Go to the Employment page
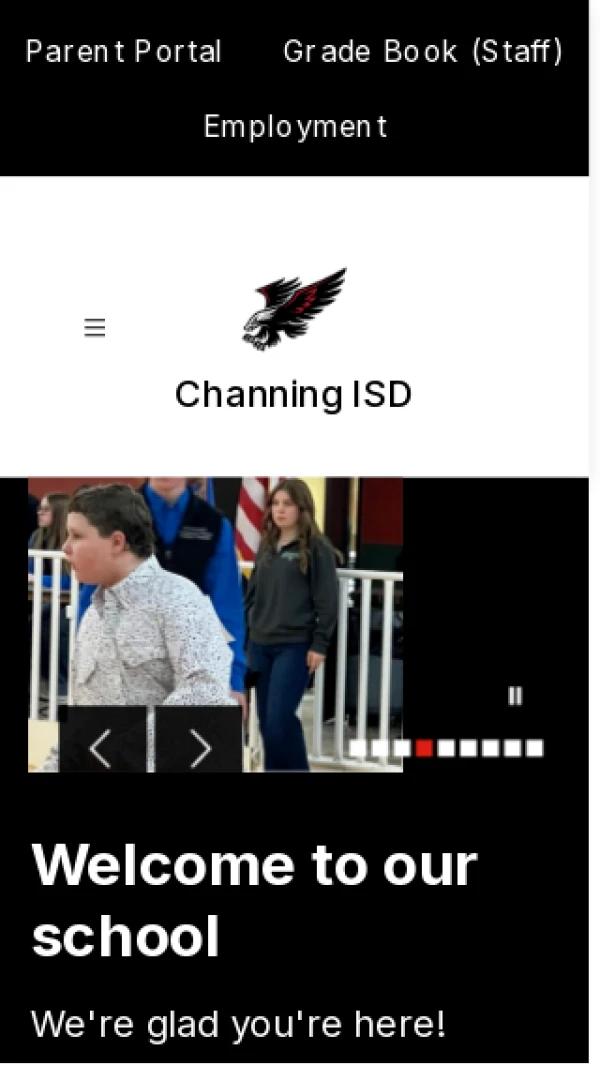Viewport: 600px width, 1065px height. click(x=295, y=127)
